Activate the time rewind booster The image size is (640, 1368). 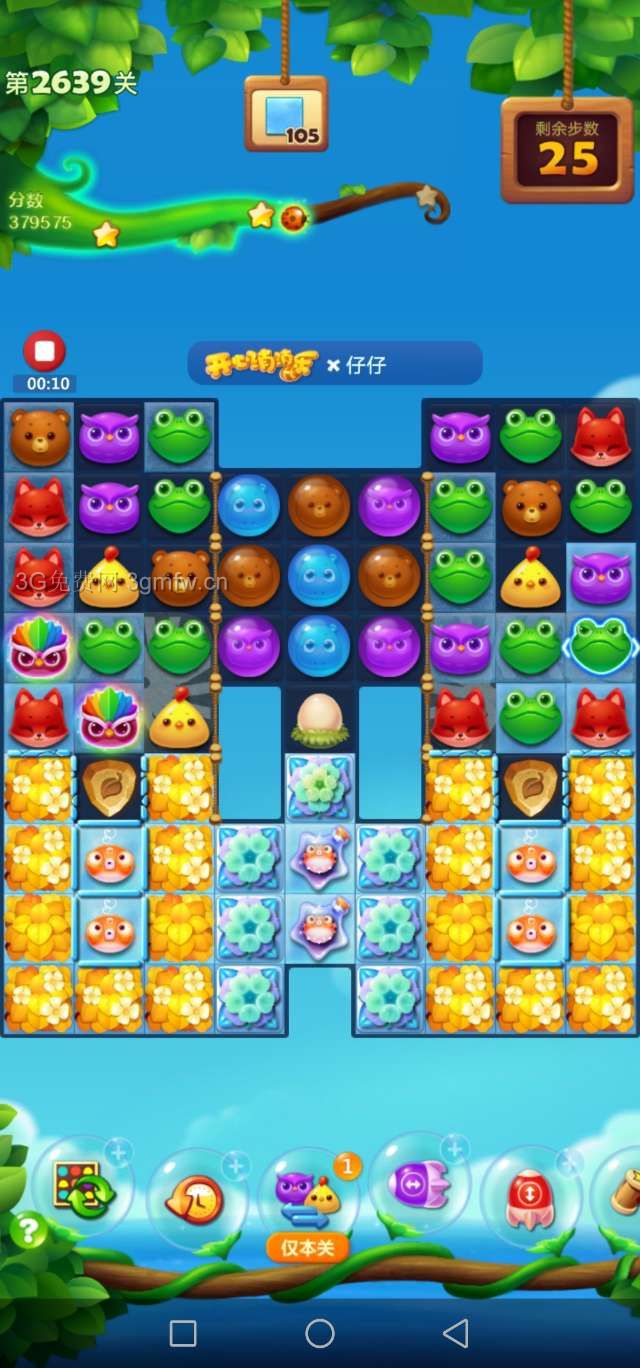click(x=195, y=1198)
